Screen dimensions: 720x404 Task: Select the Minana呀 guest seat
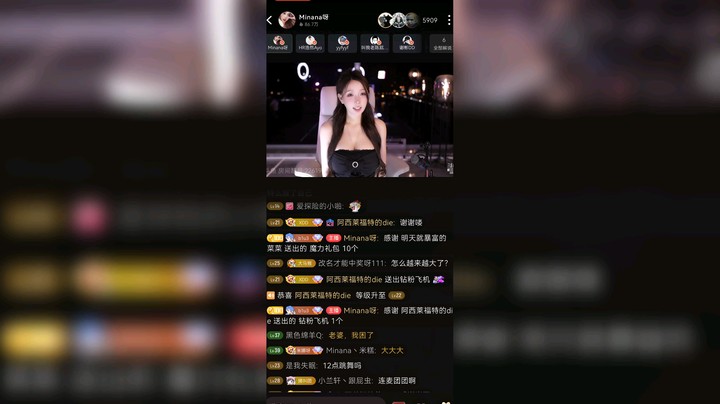(278, 42)
